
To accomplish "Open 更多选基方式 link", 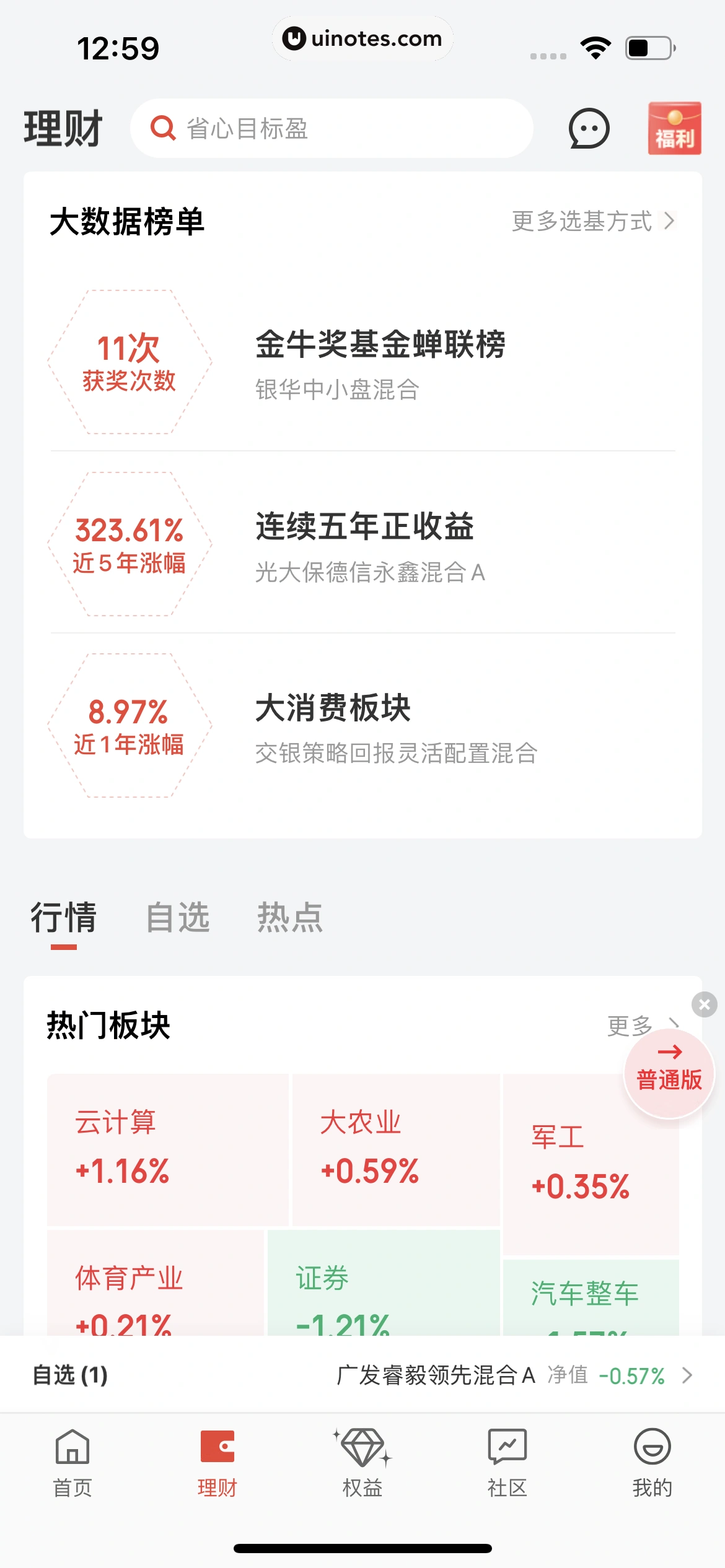I will [593, 221].
